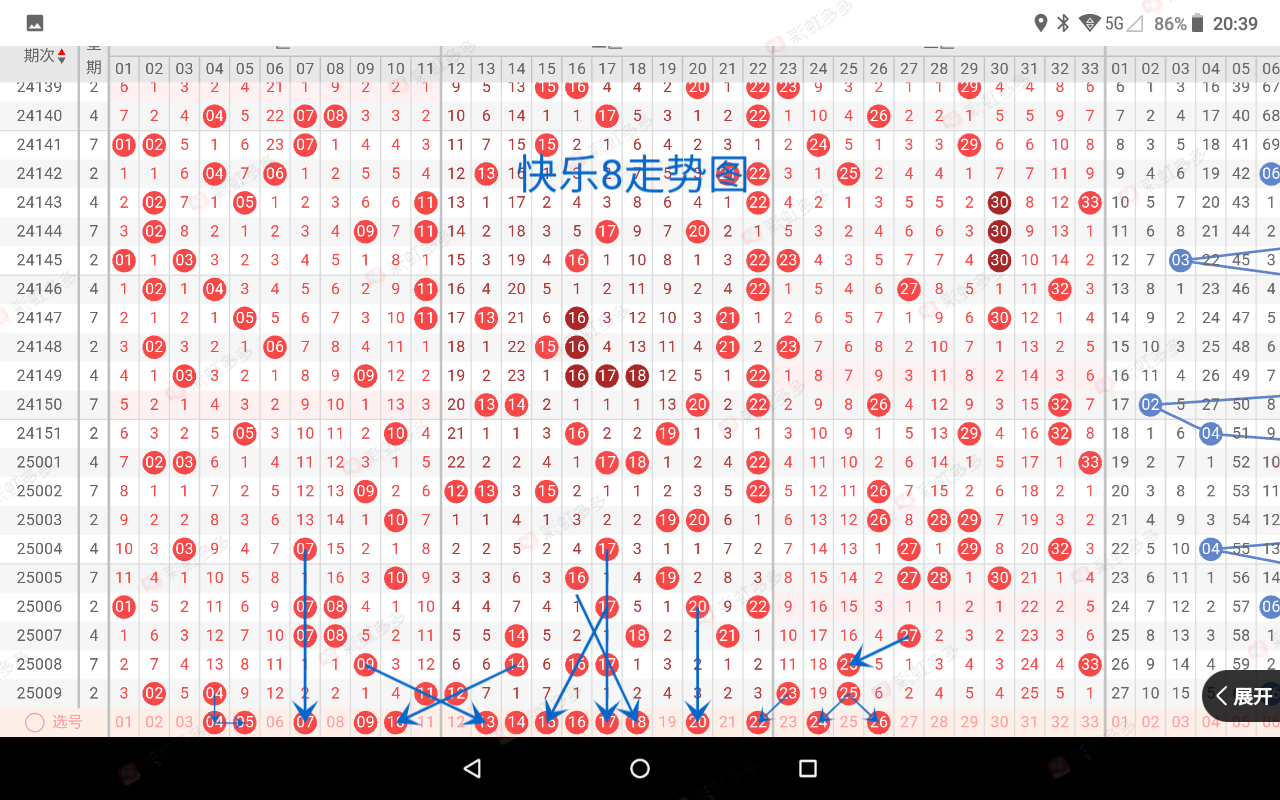1280x800 pixels.
Task: Unselect number 16 in the 选号 row
Action: (577, 722)
